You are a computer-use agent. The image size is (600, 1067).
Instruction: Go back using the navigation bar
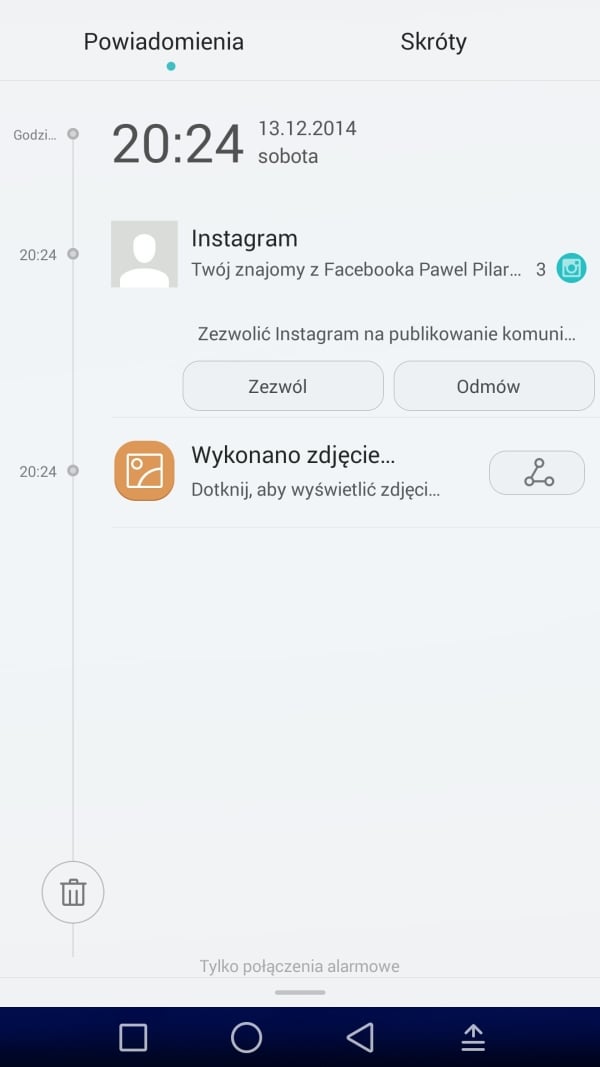(x=360, y=1037)
